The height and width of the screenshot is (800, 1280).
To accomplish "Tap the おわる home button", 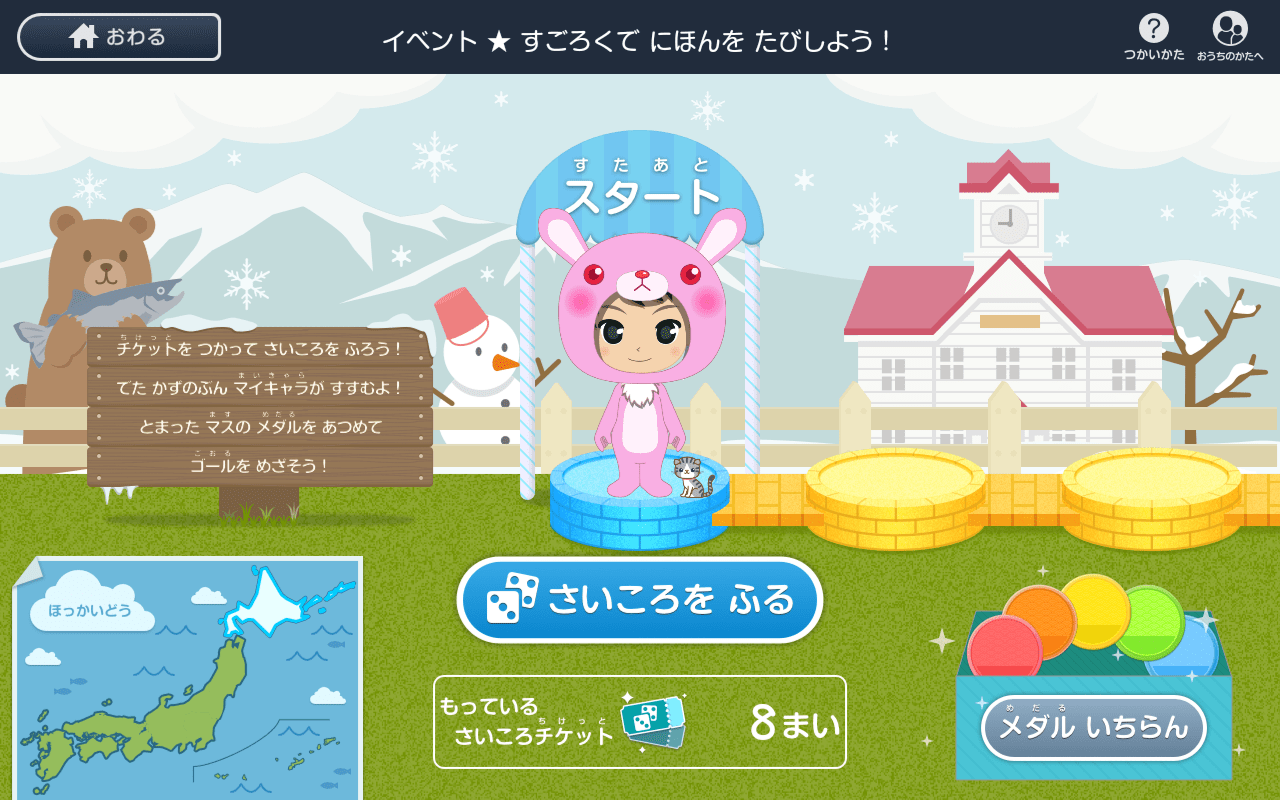I will point(119,37).
